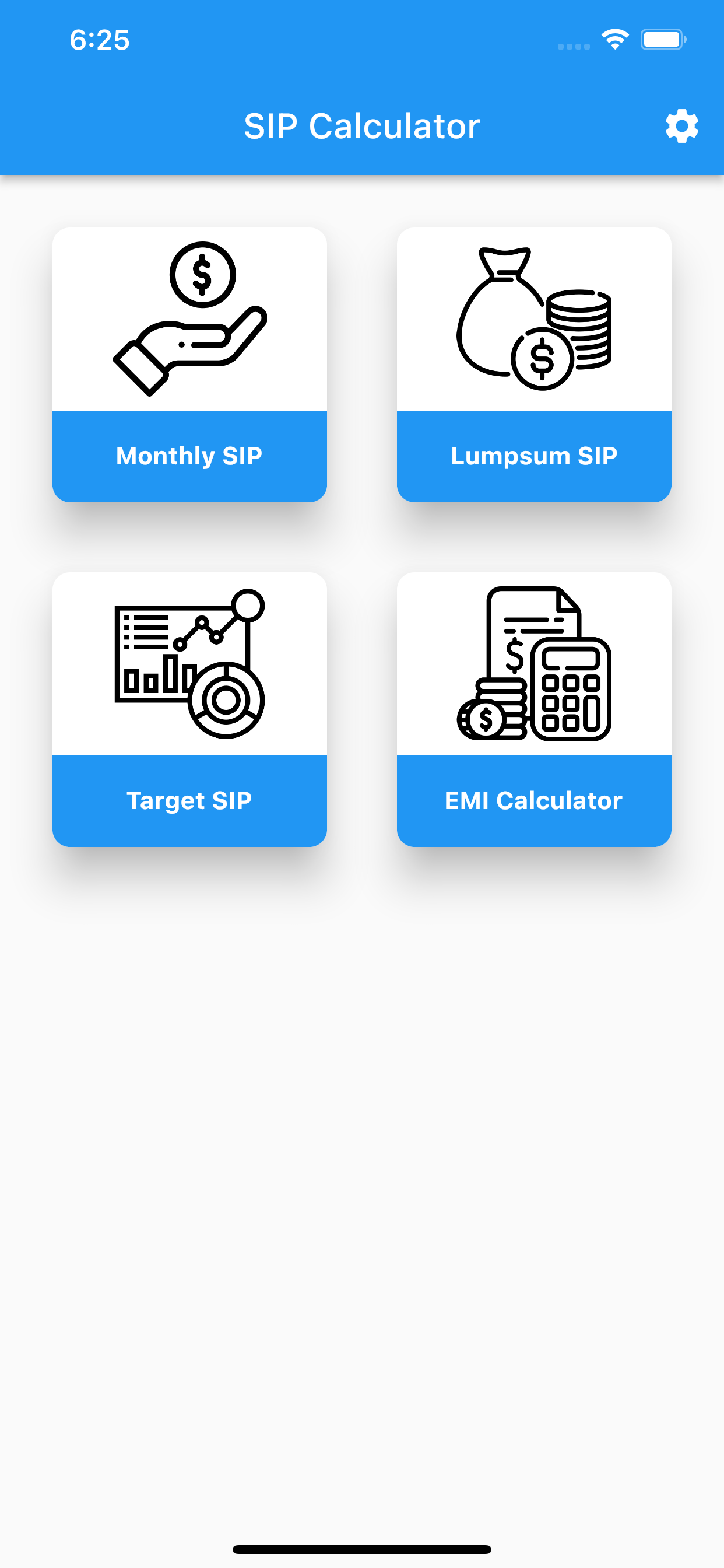Click the SIP Calculator title text
724x1568 pixels.
click(x=362, y=127)
